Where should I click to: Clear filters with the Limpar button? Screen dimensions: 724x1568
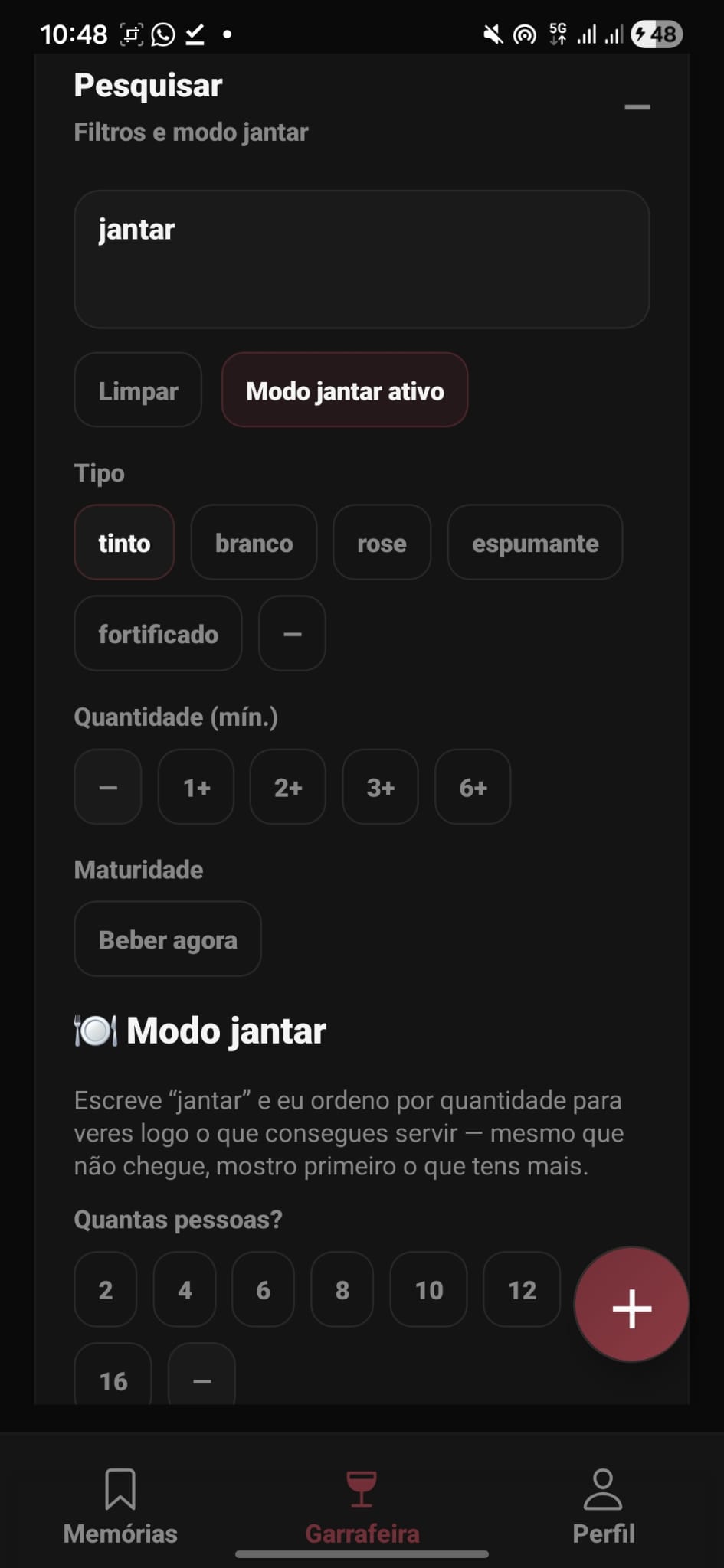coord(138,390)
